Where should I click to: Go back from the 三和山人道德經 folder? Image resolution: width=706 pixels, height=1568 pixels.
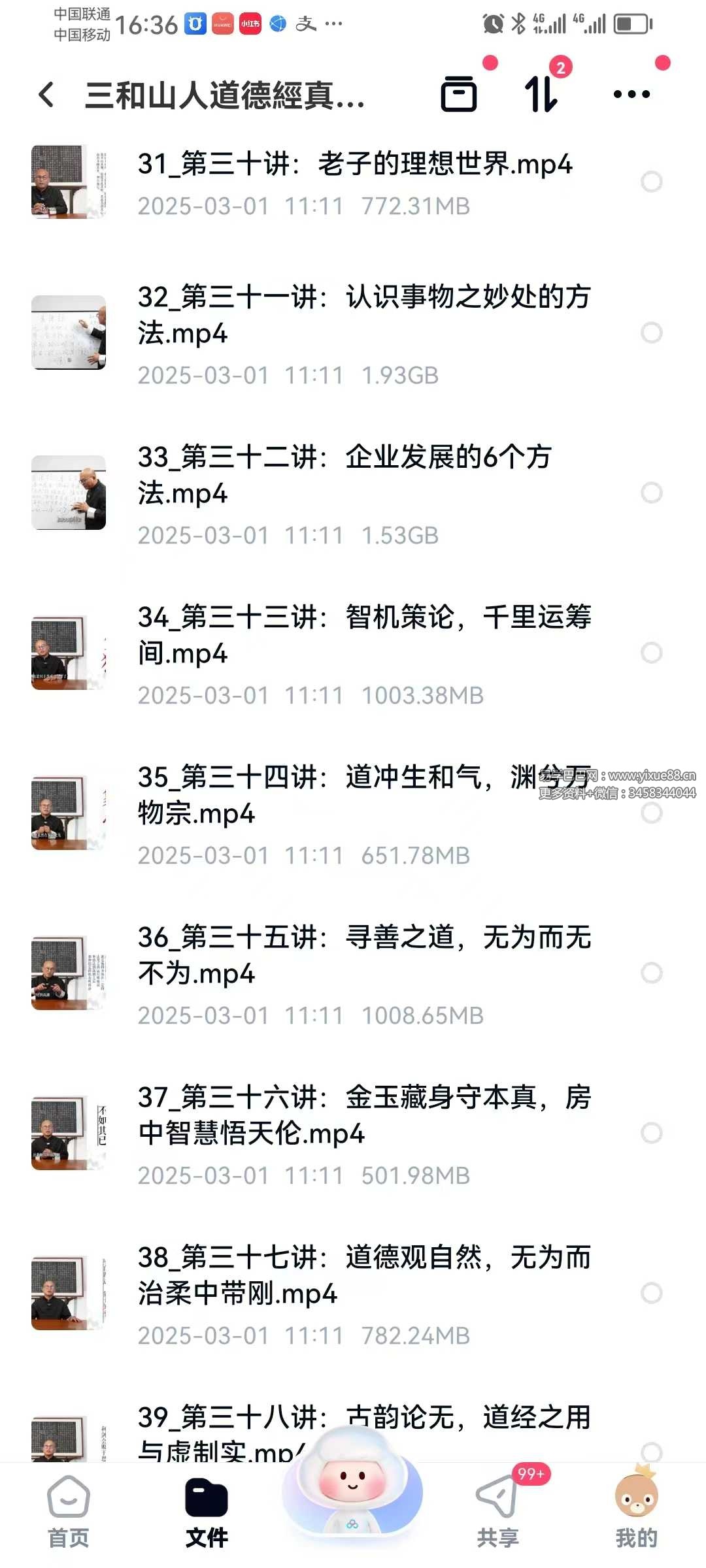tap(46, 95)
